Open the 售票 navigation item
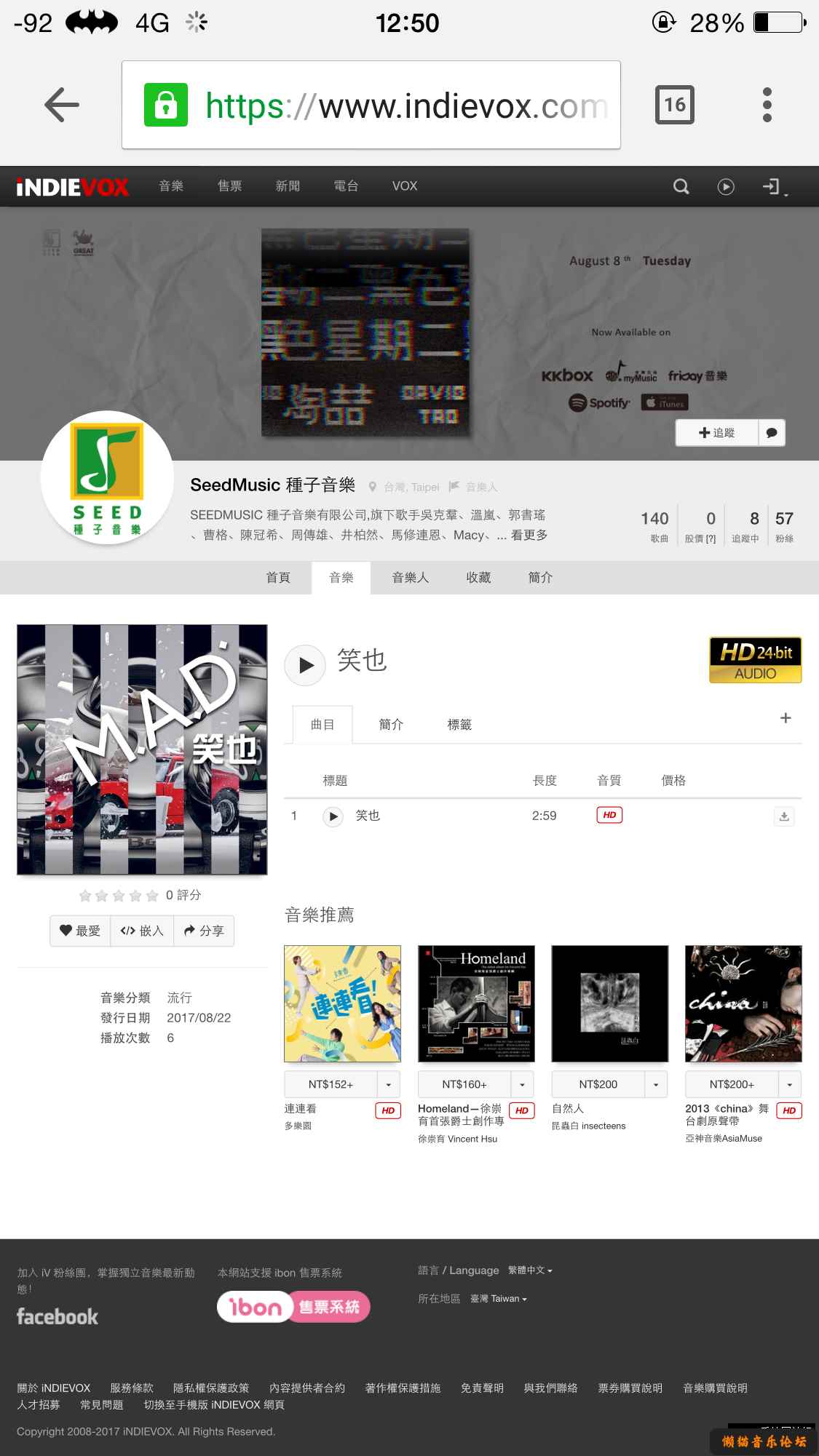Viewport: 819px width, 1456px height. coord(229,186)
